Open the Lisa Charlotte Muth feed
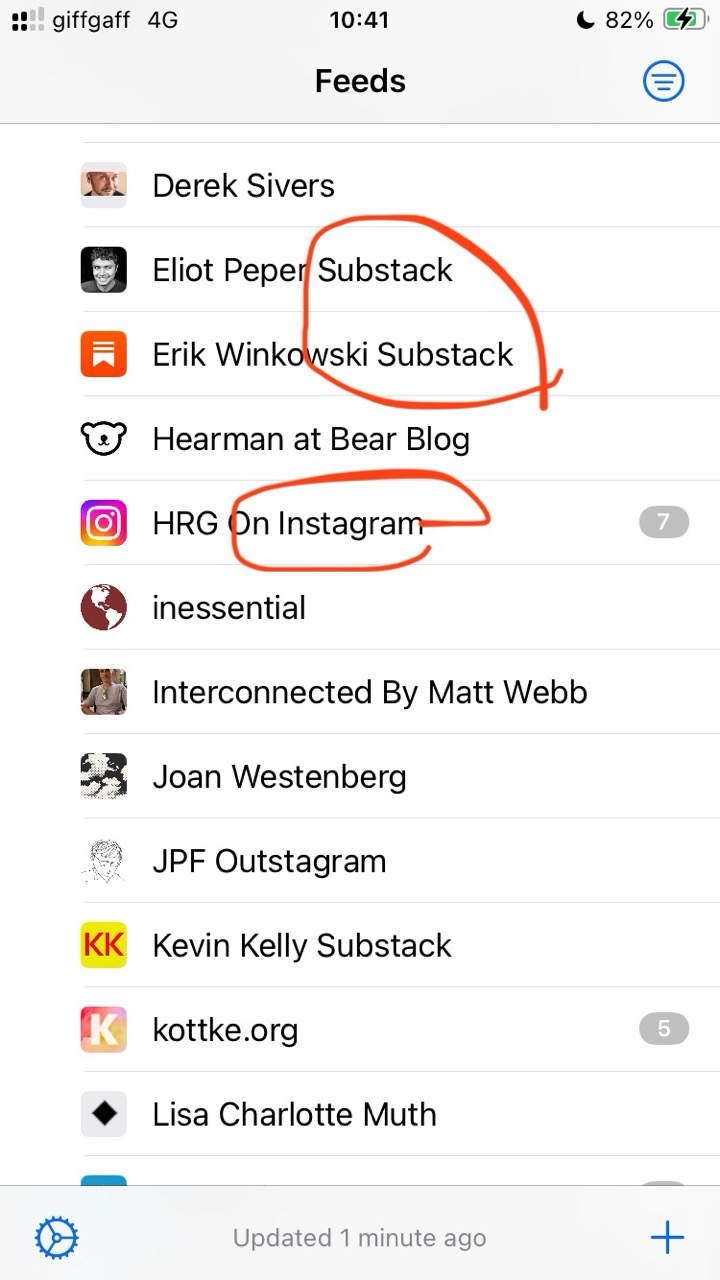Viewport: 720px width, 1280px height. [x=294, y=1114]
